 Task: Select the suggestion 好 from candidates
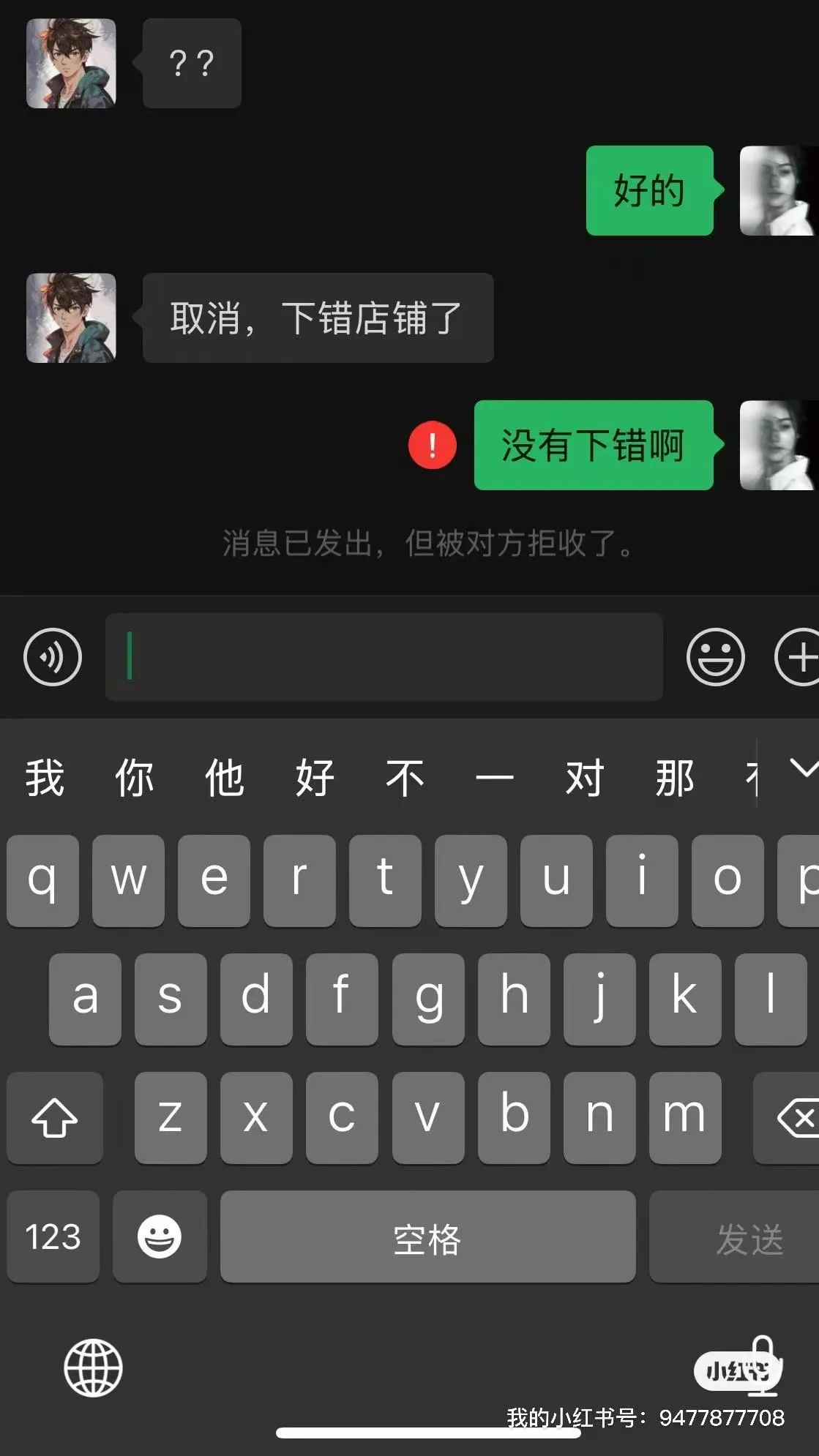(315, 778)
